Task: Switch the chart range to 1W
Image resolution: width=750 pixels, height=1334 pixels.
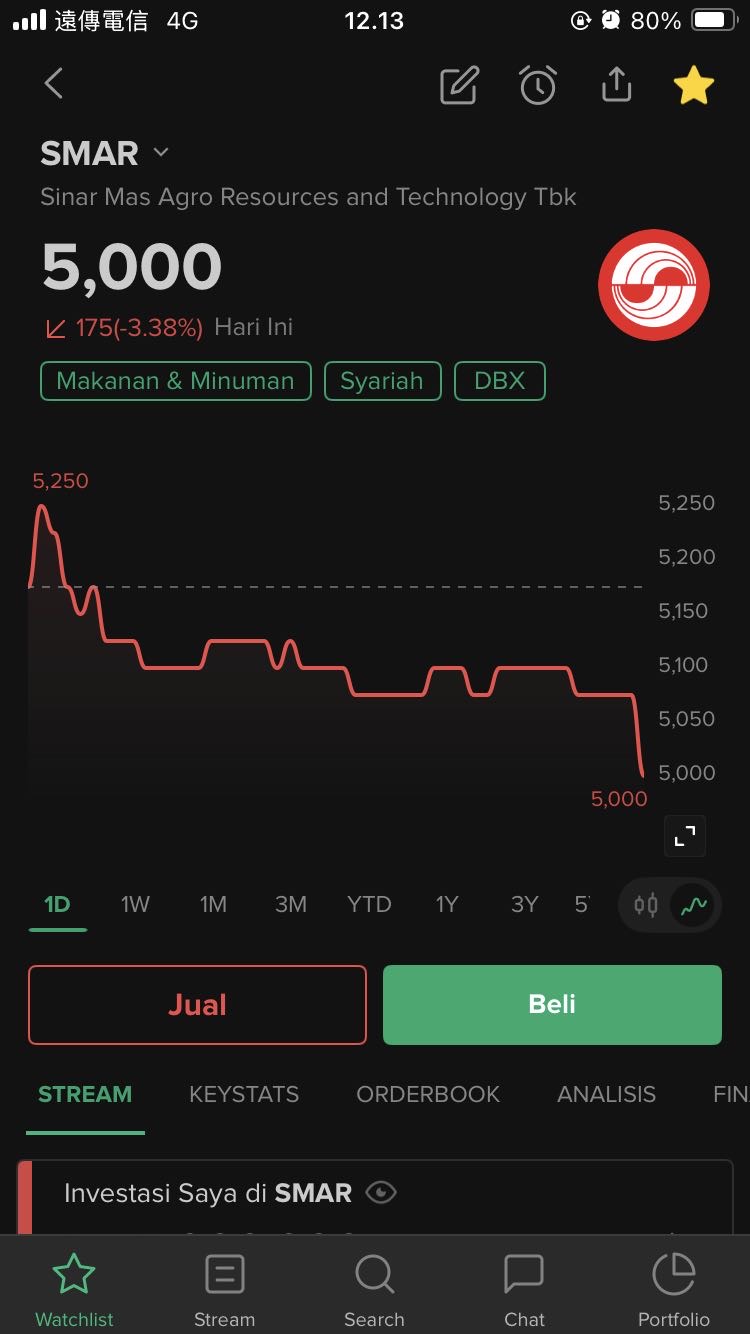Action: point(135,904)
